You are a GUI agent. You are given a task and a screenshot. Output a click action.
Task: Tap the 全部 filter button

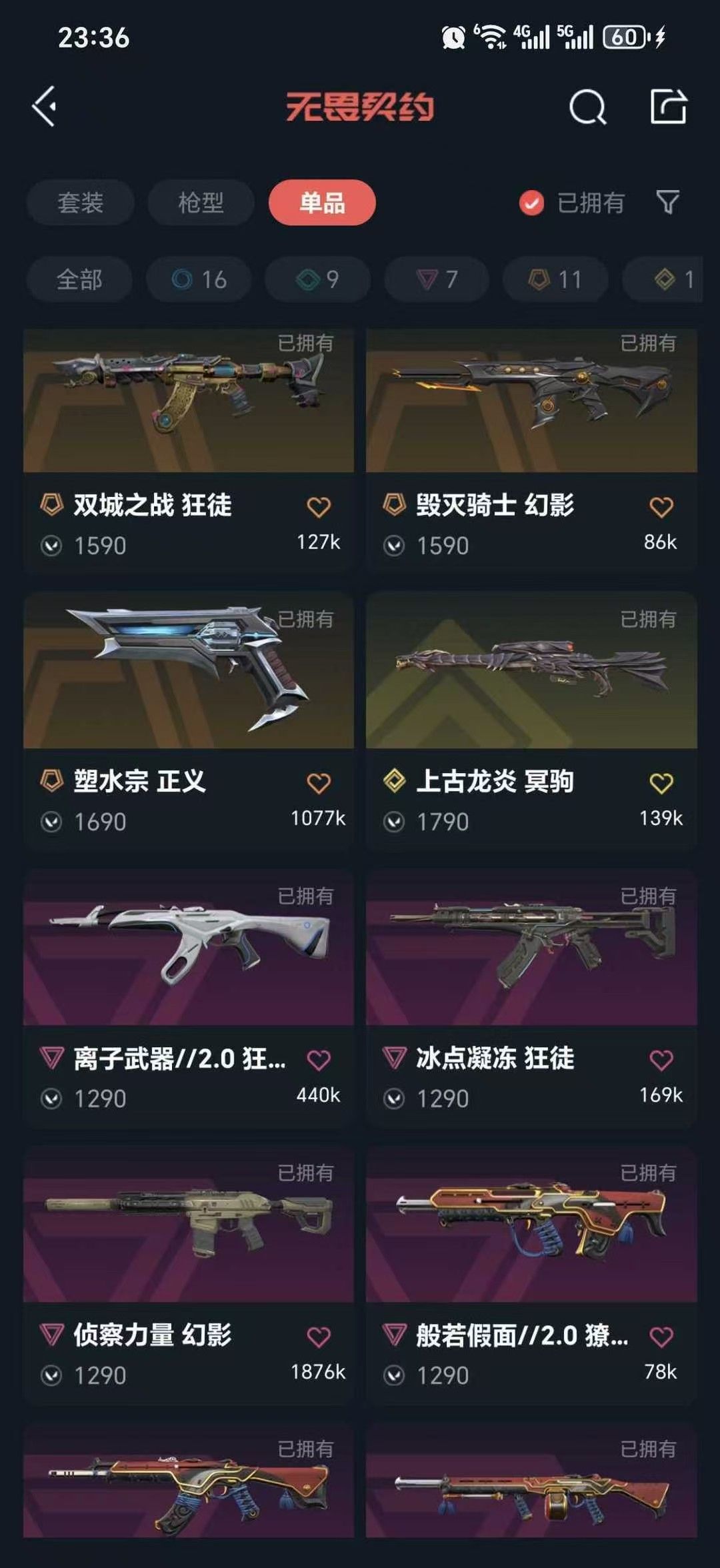79,280
